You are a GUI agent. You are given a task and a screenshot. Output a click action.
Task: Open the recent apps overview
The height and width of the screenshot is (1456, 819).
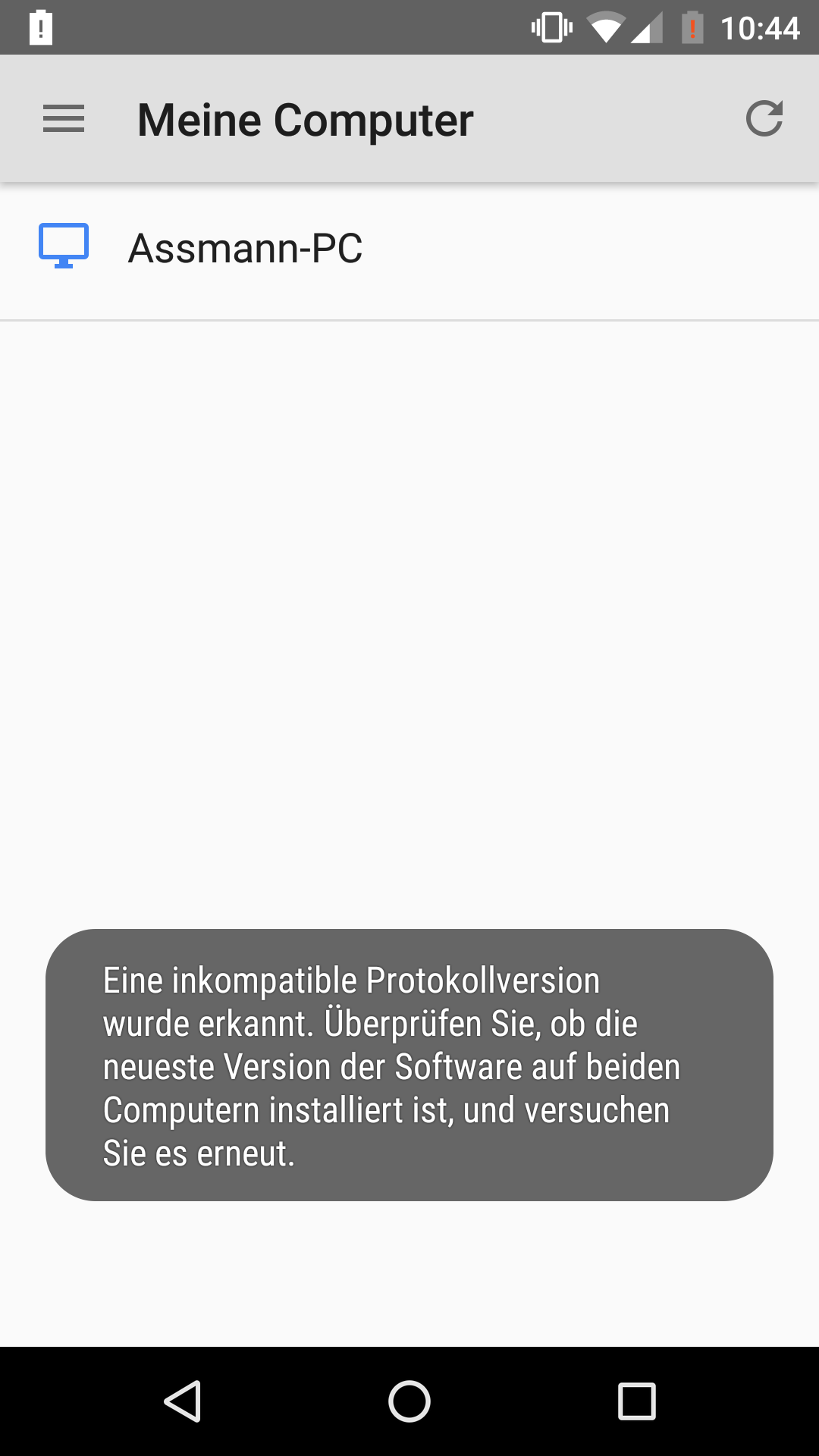tap(636, 1401)
